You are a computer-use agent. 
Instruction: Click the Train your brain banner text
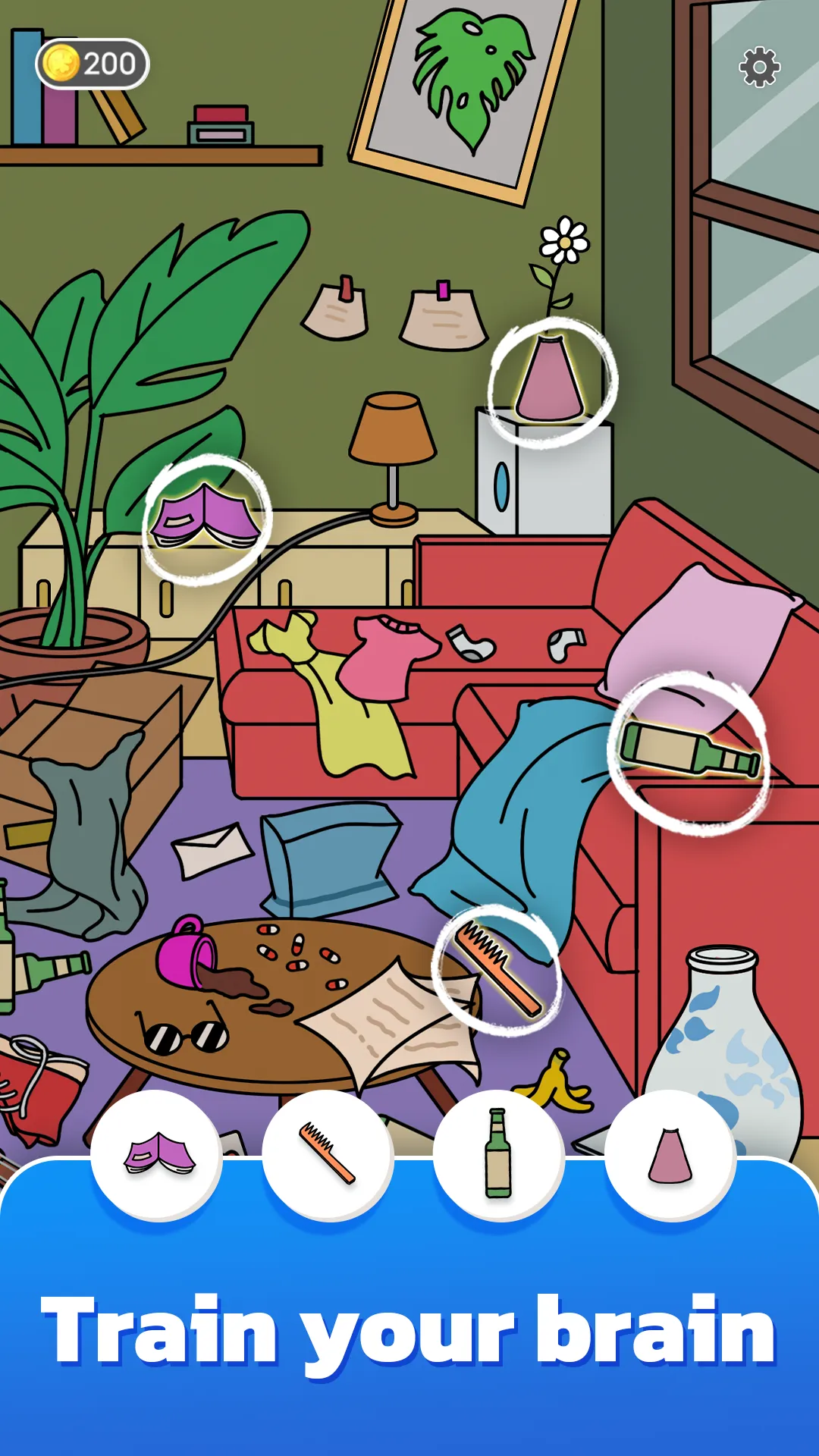pos(409,1335)
